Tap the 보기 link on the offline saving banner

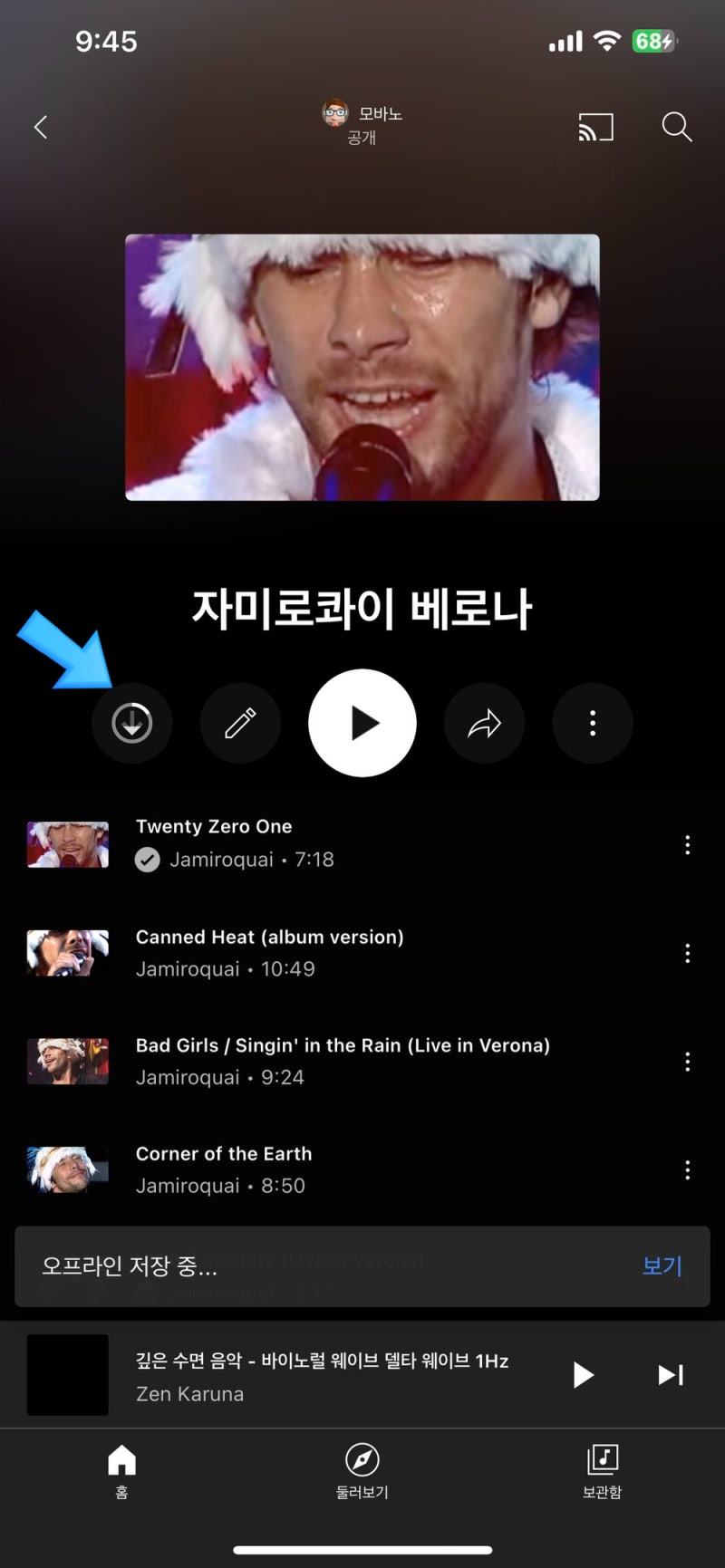661,1266
